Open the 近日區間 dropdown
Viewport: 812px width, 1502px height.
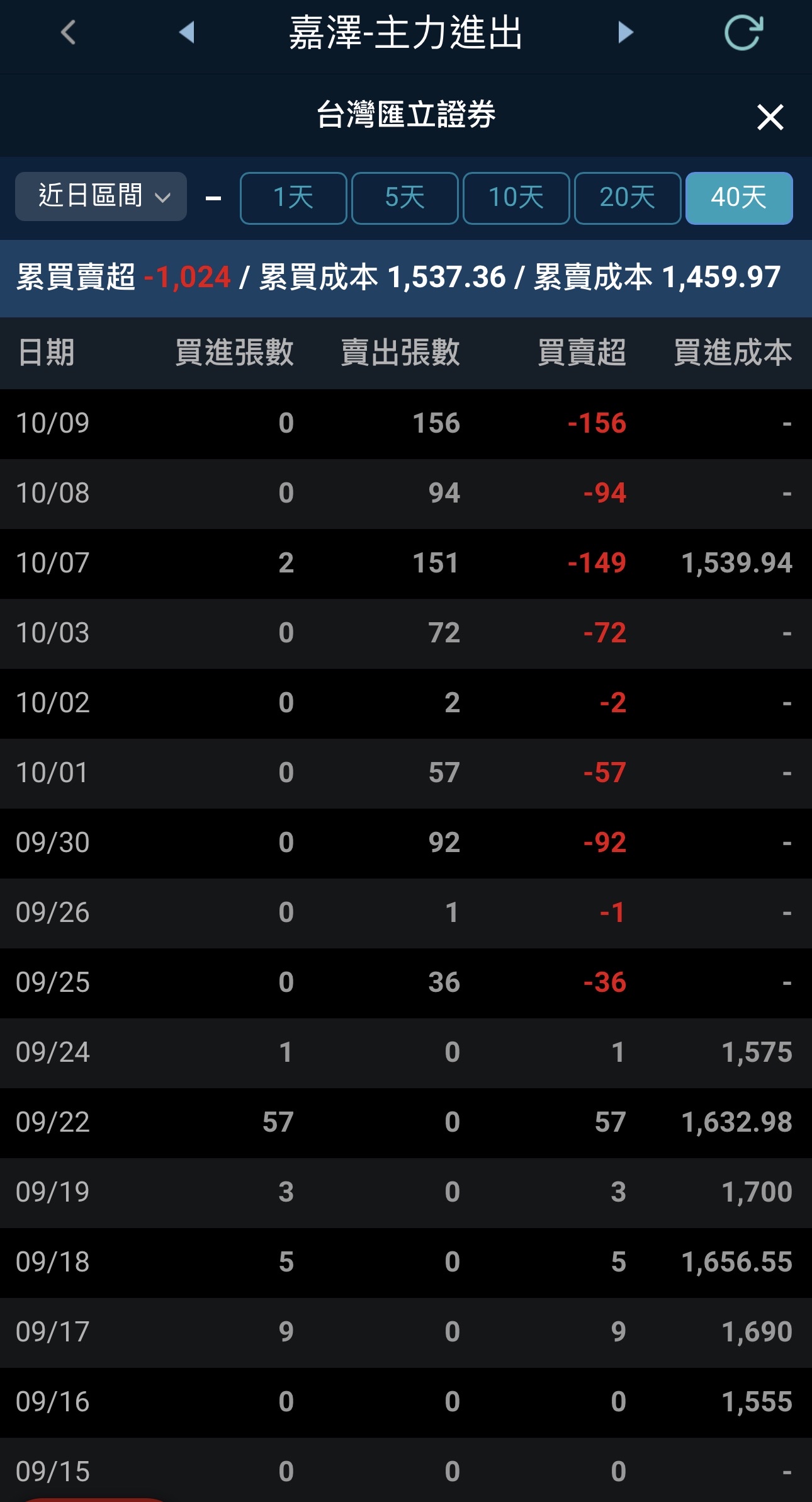click(101, 196)
